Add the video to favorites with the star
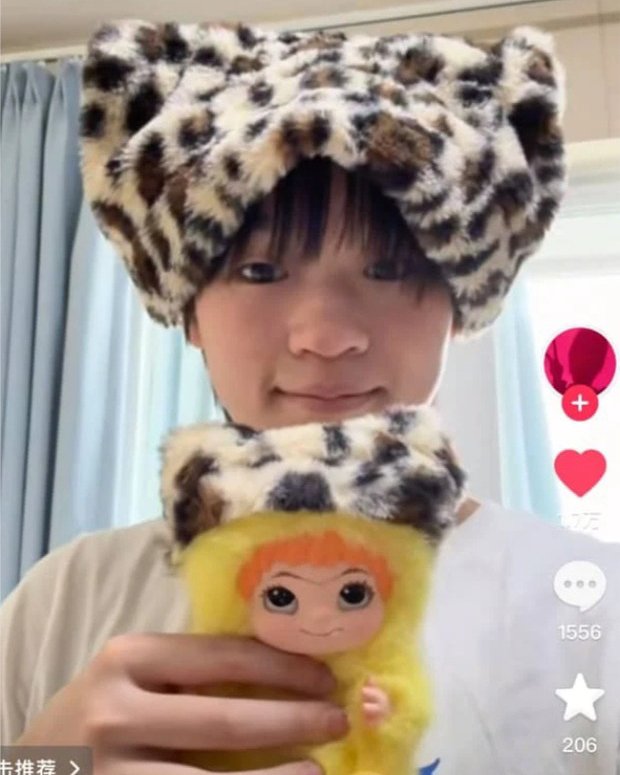This screenshot has width=620, height=775. coord(580,698)
